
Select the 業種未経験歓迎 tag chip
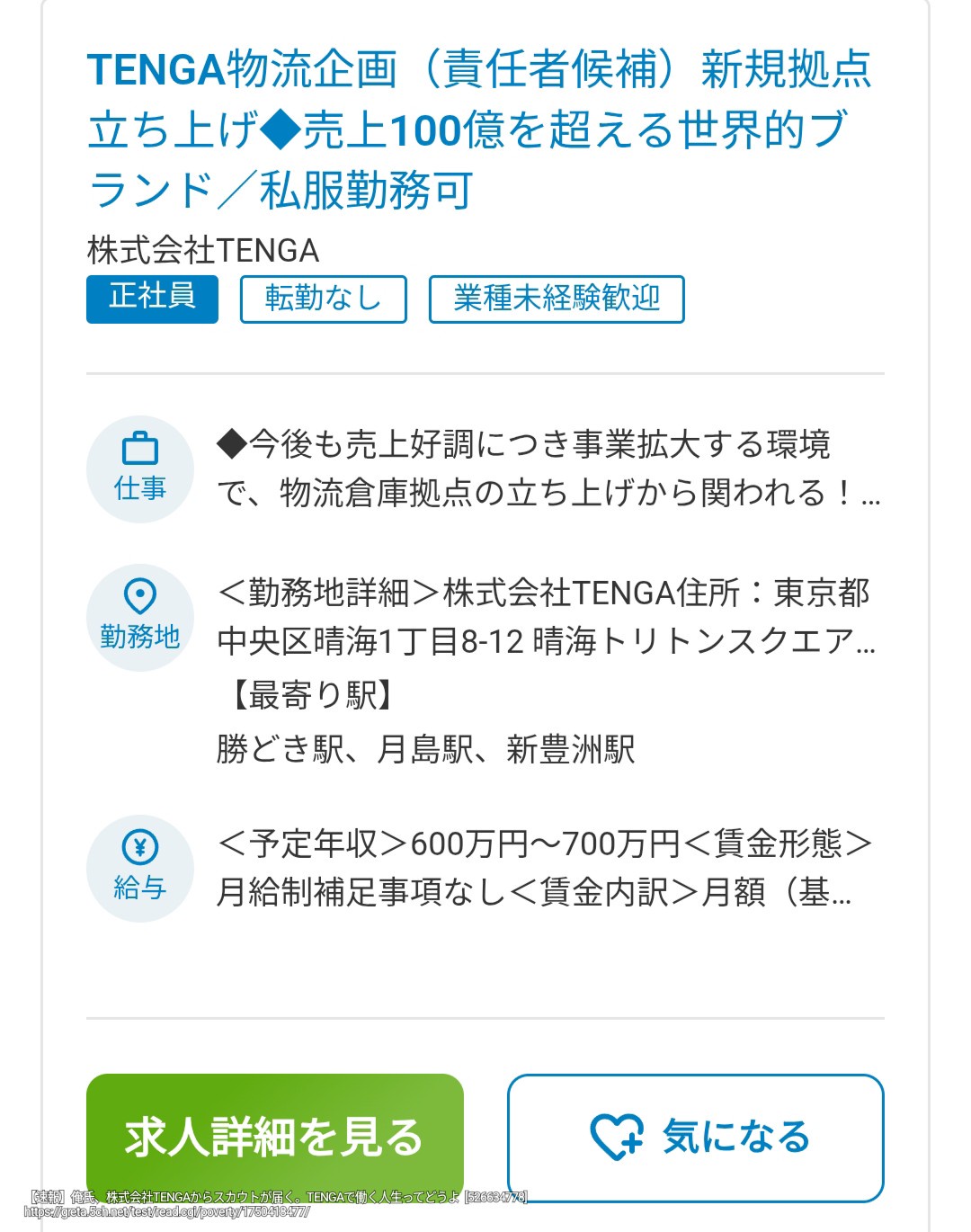556,299
